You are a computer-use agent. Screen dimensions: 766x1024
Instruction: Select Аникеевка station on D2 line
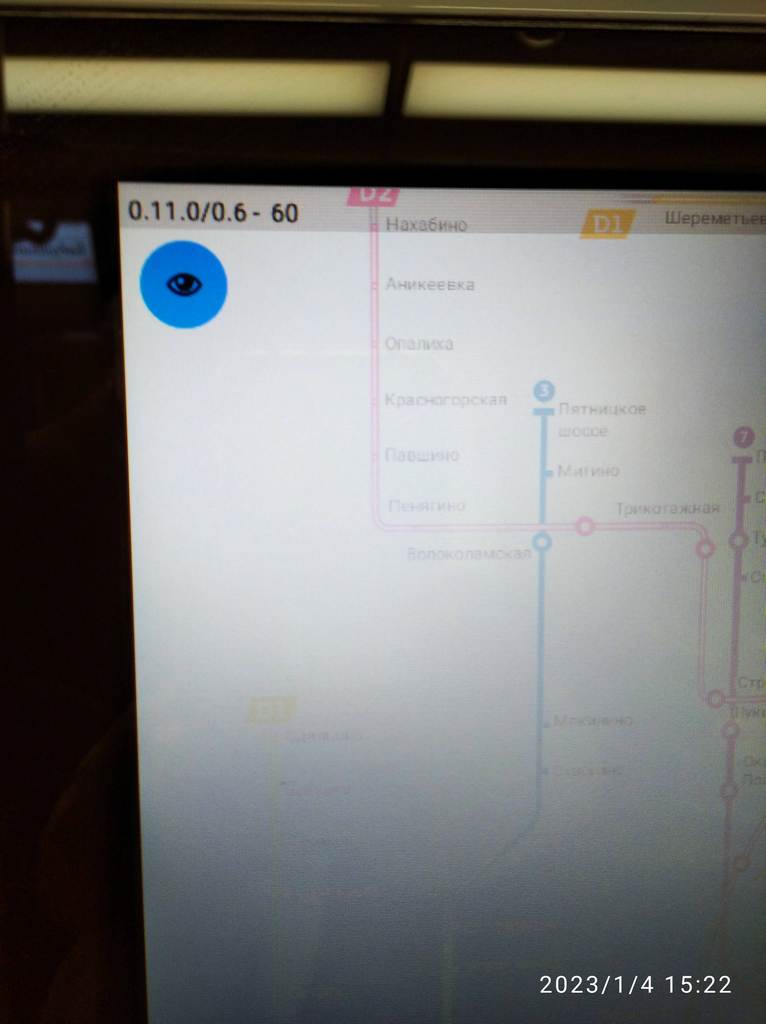(x=430, y=285)
